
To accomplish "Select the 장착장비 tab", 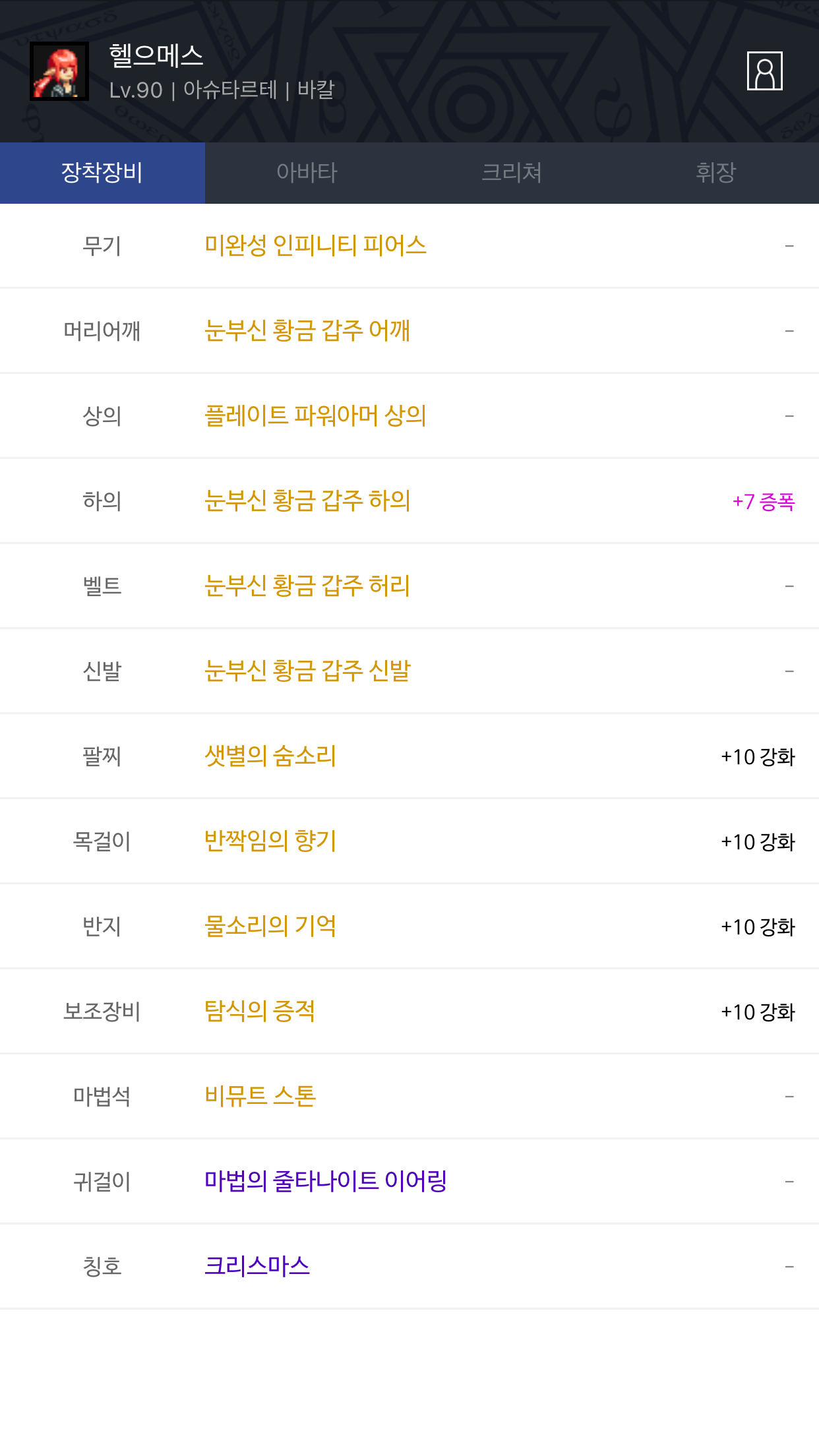I will click(x=102, y=173).
